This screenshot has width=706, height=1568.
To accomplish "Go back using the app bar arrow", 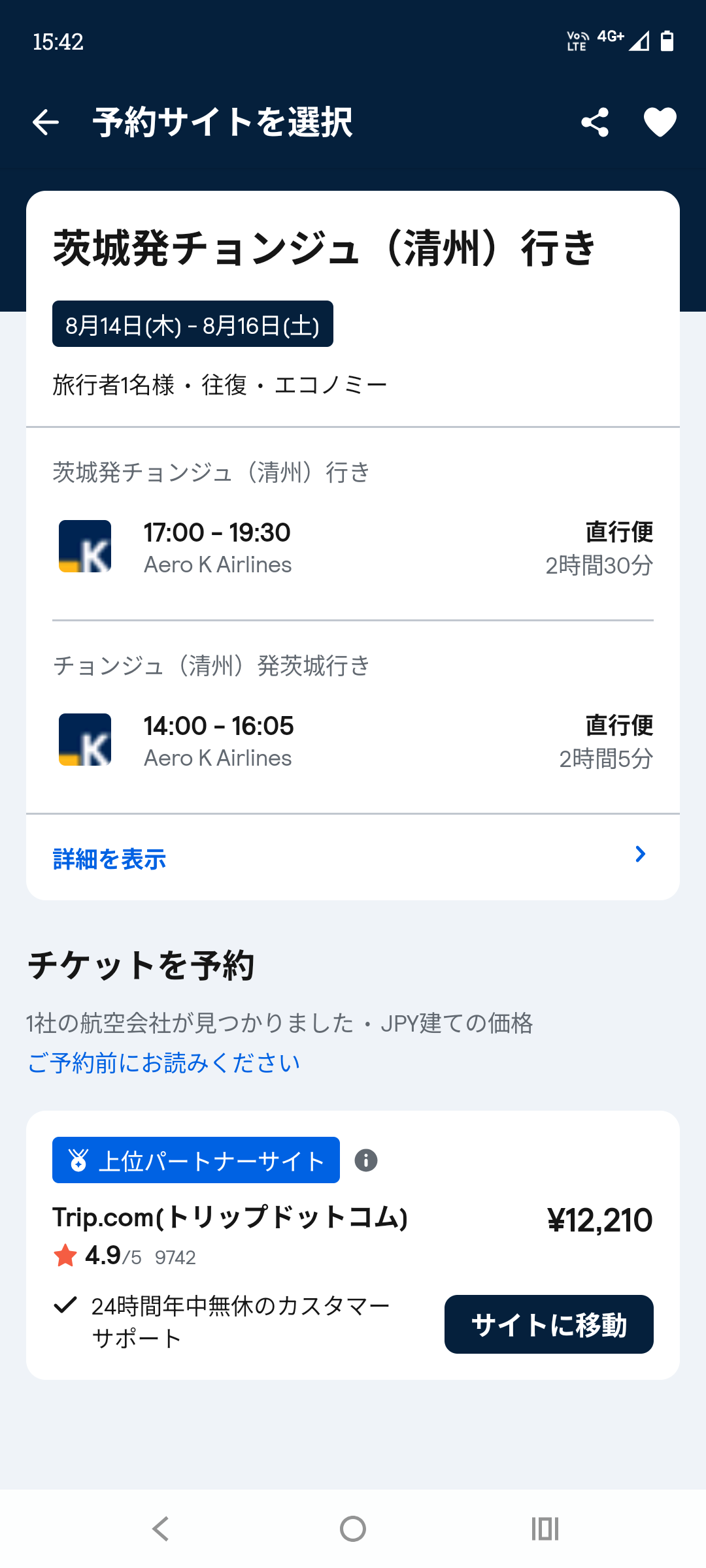I will 46,122.
